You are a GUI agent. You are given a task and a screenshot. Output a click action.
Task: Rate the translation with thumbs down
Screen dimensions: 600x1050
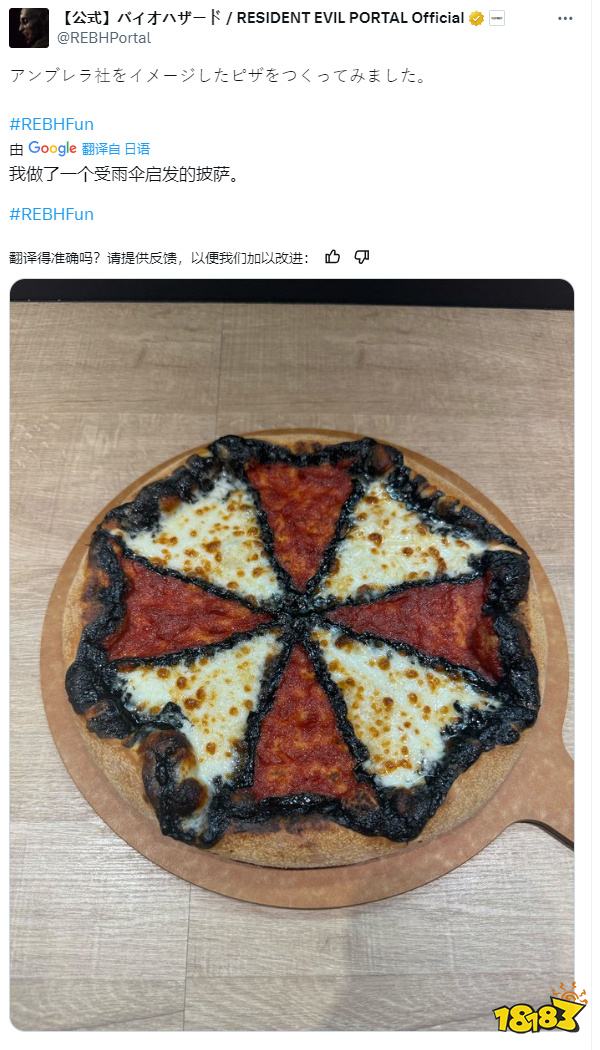(x=362, y=257)
